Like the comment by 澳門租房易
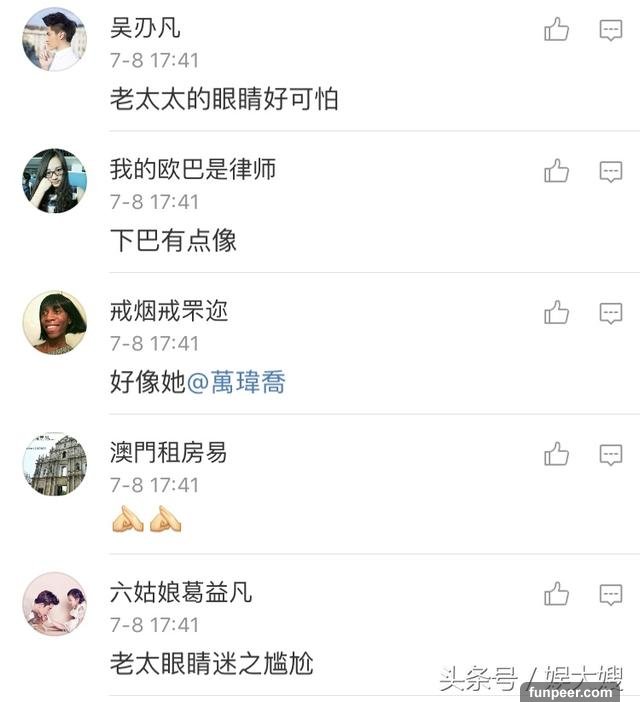 (556, 455)
